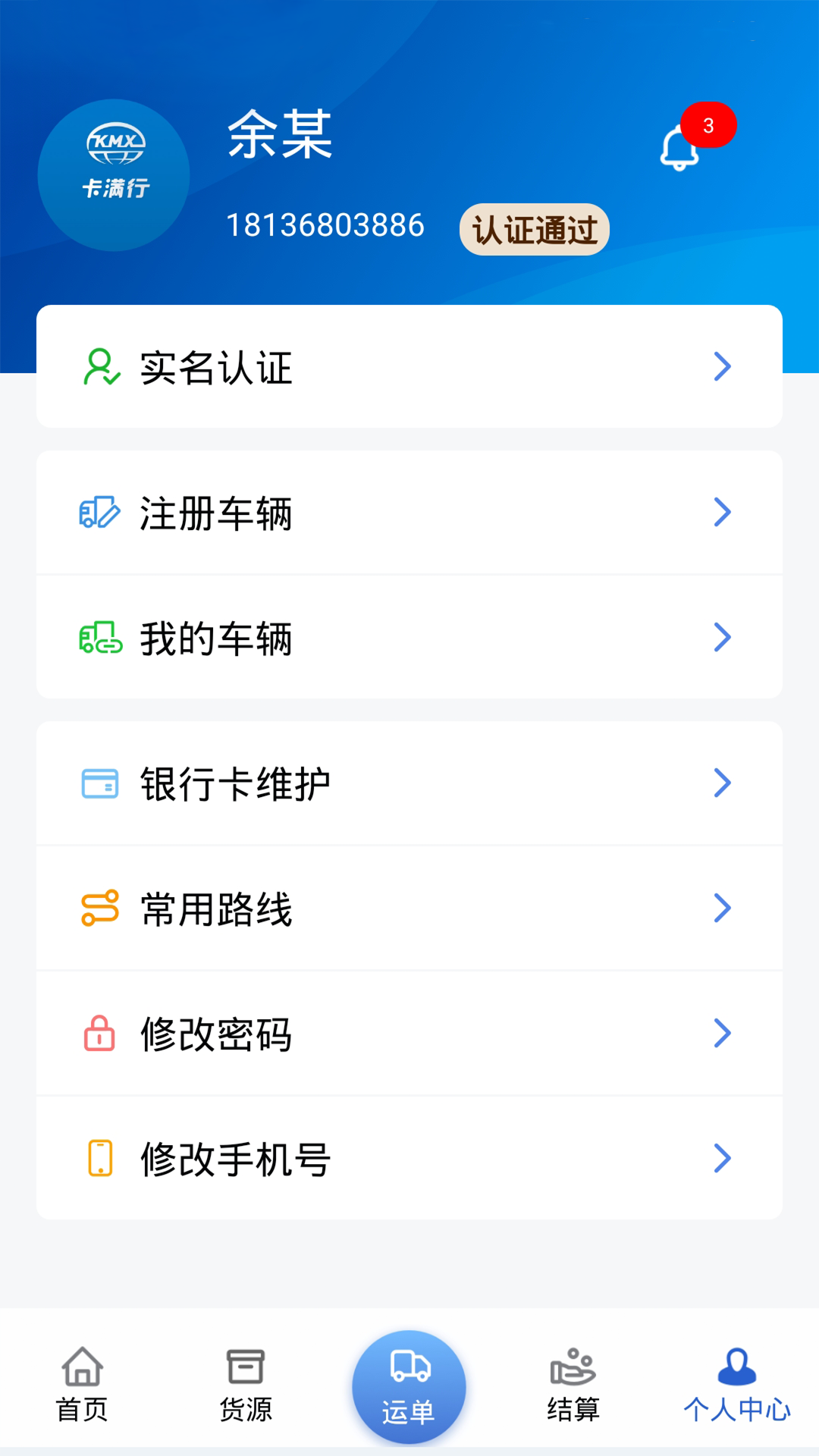Click the frequent routes (常用路线) route icon
Viewport: 819px width, 1456px height.
(x=99, y=908)
